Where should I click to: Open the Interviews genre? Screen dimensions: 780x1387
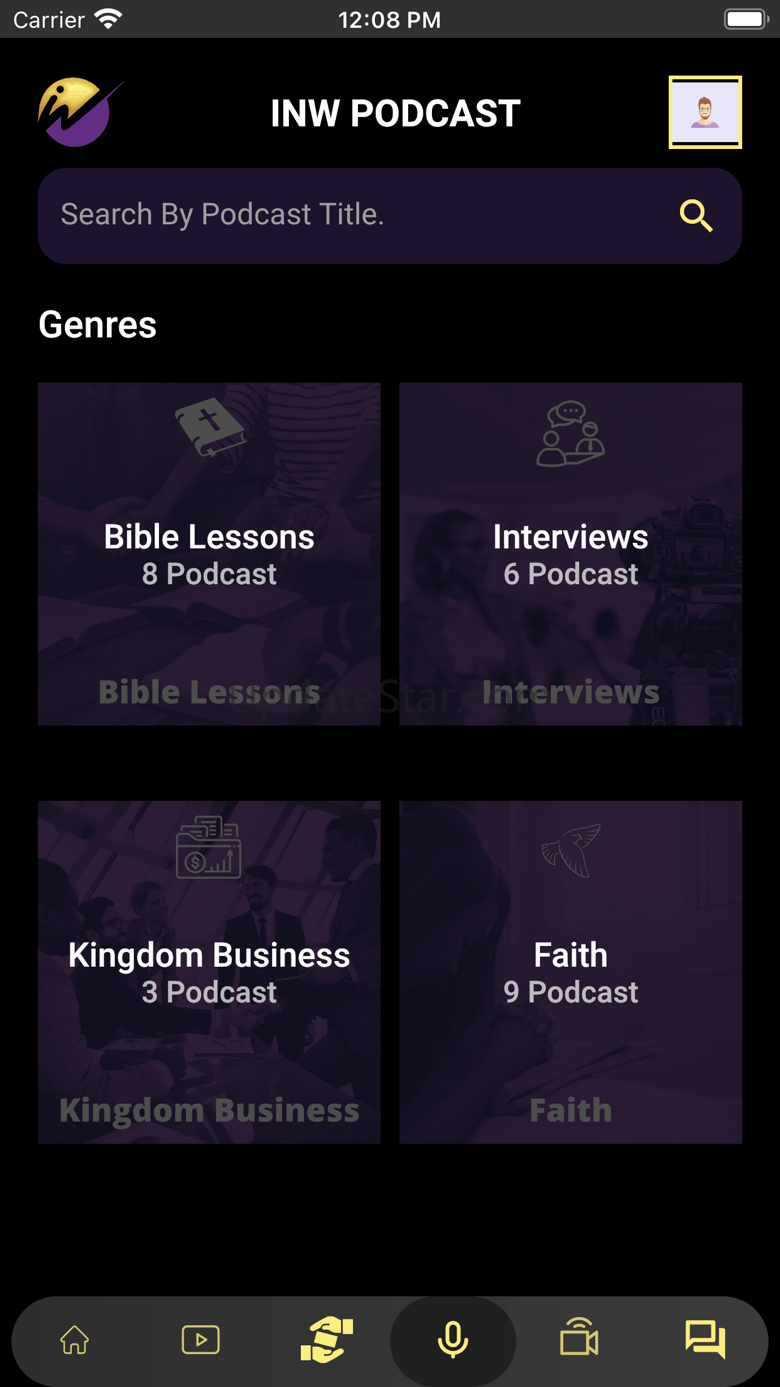coord(570,554)
